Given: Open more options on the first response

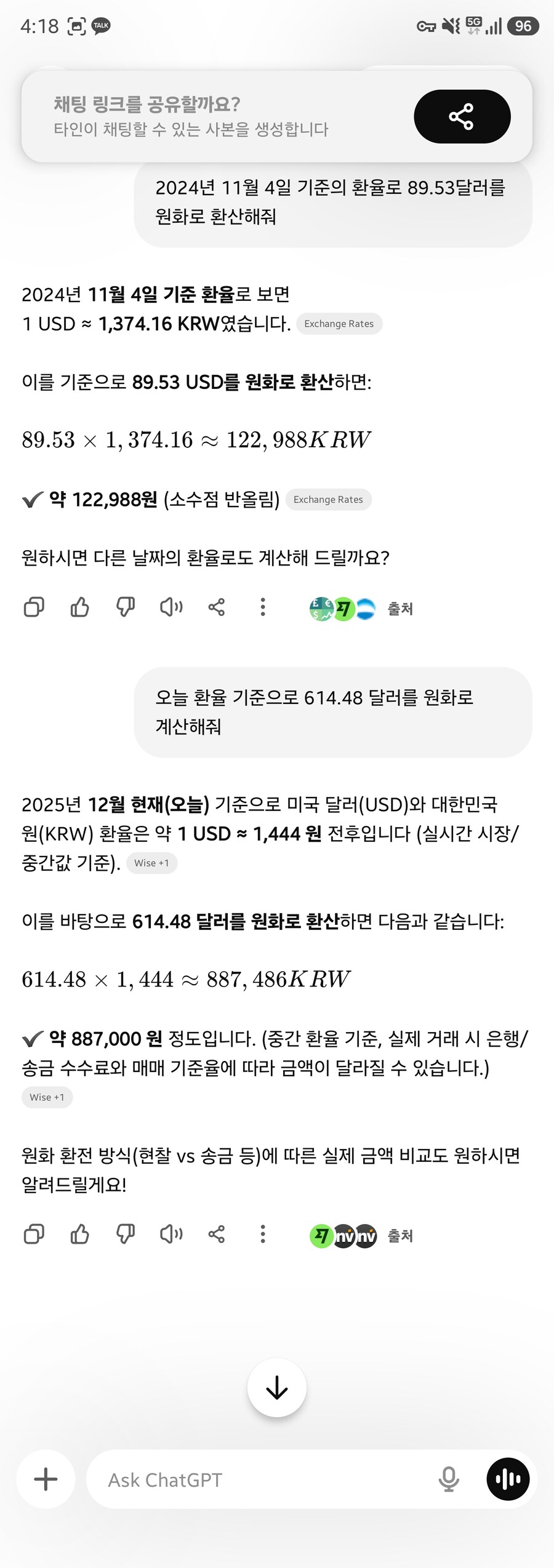Looking at the screenshot, I should coord(263,607).
